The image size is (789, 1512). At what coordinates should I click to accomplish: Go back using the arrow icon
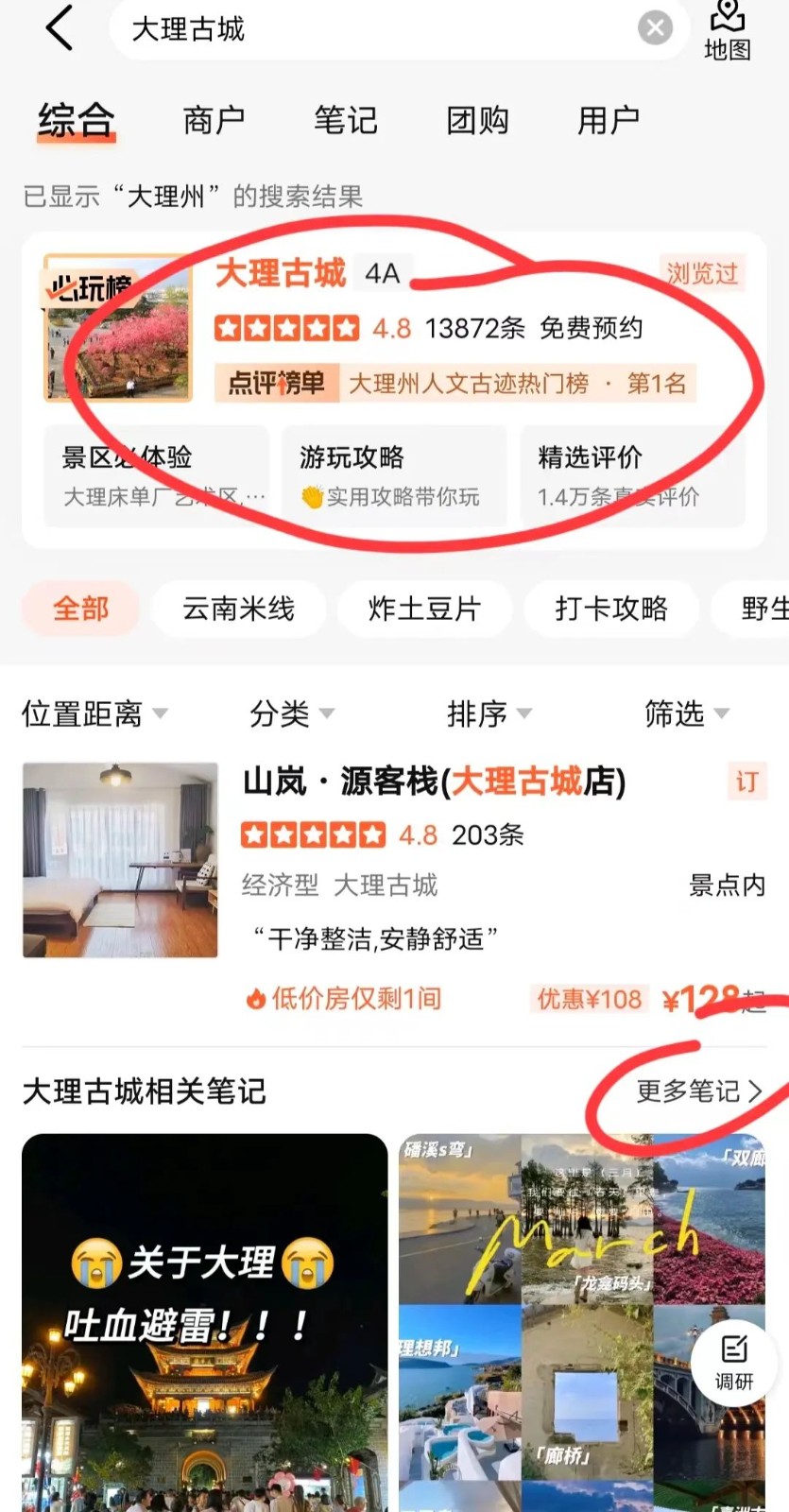tap(59, 28)
